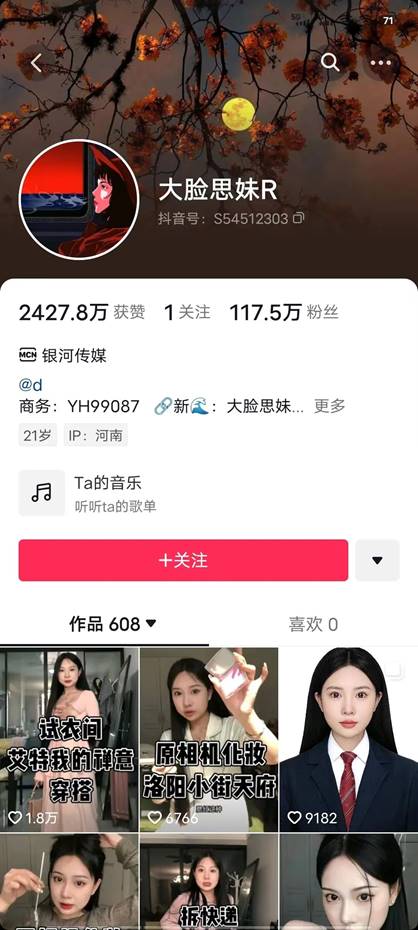This screenshot has height=930, width=418.
Task: Open the 拆快递 video
Action: click(x=209, y=882)
